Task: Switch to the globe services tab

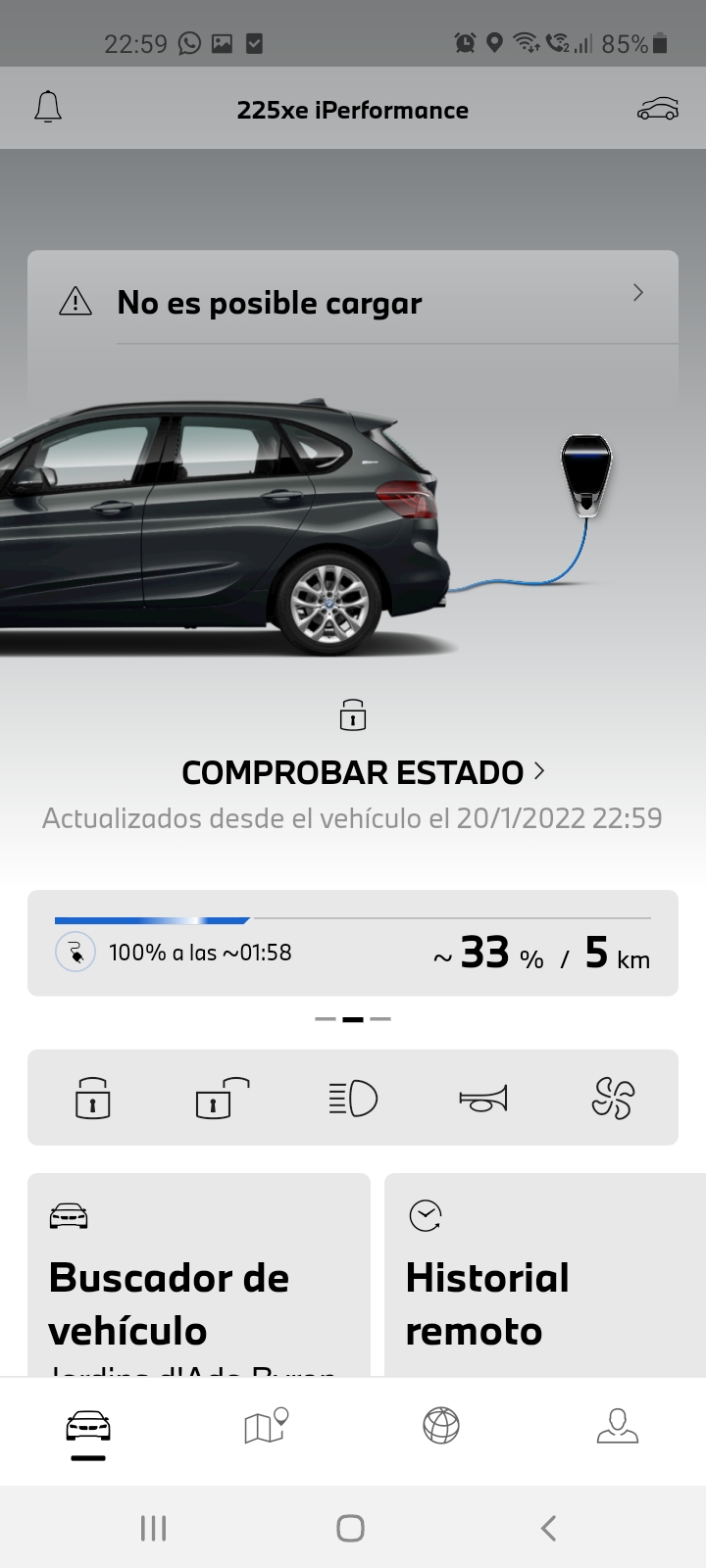Action: (441, 1426)
